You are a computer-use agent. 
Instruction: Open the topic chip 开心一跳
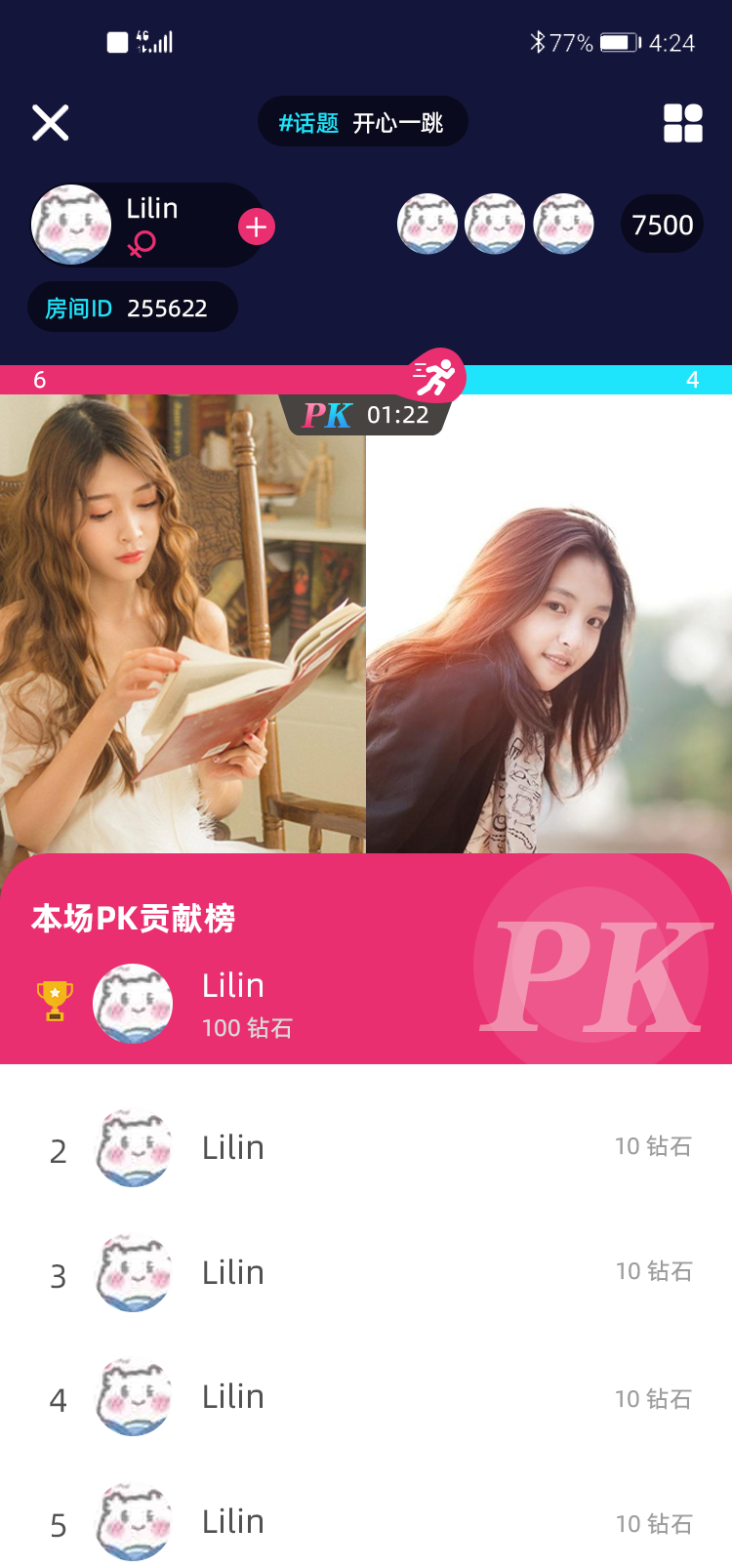362,122
